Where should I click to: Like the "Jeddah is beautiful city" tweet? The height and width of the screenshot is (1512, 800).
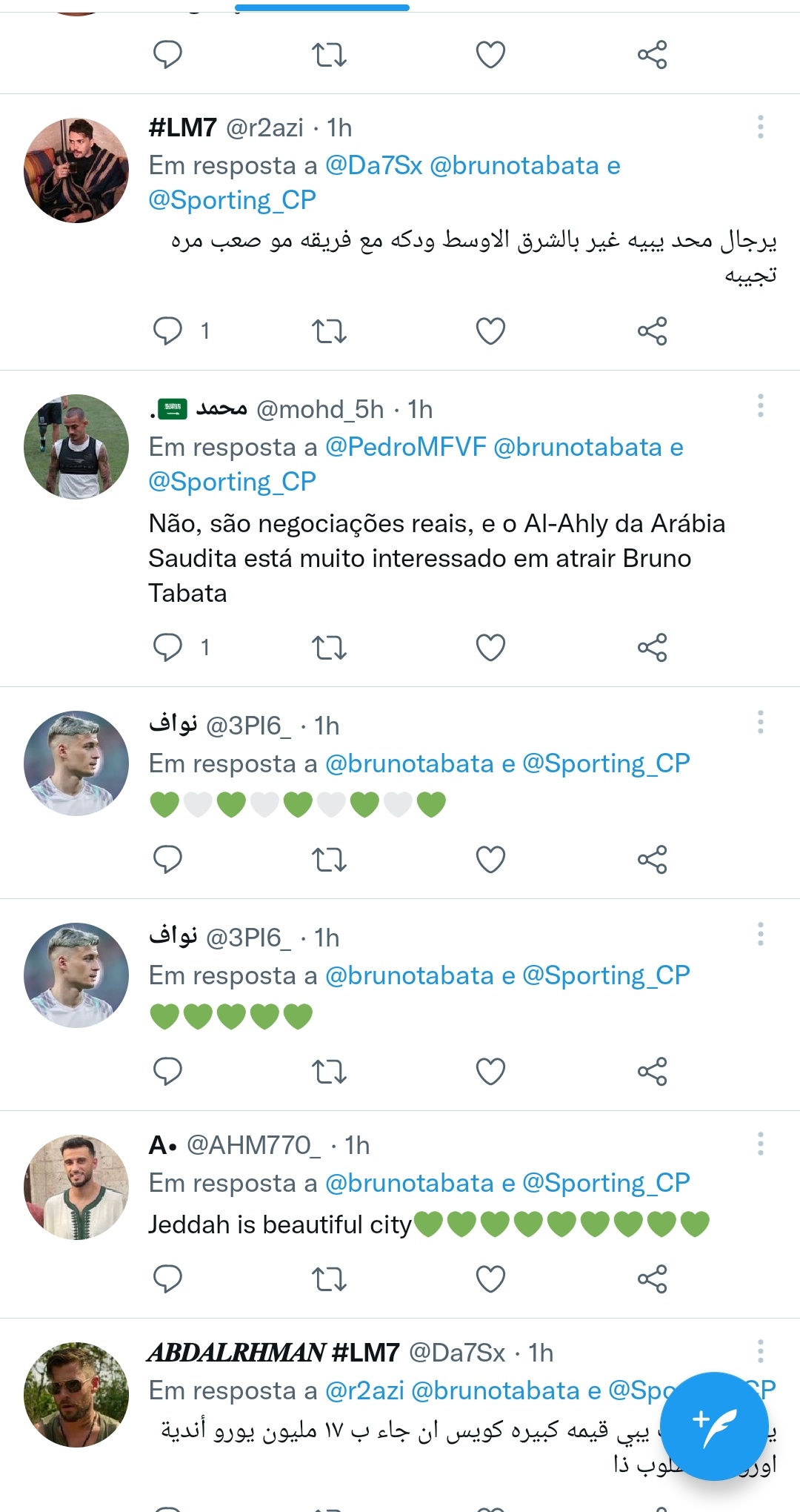[x=490, y=1279]
